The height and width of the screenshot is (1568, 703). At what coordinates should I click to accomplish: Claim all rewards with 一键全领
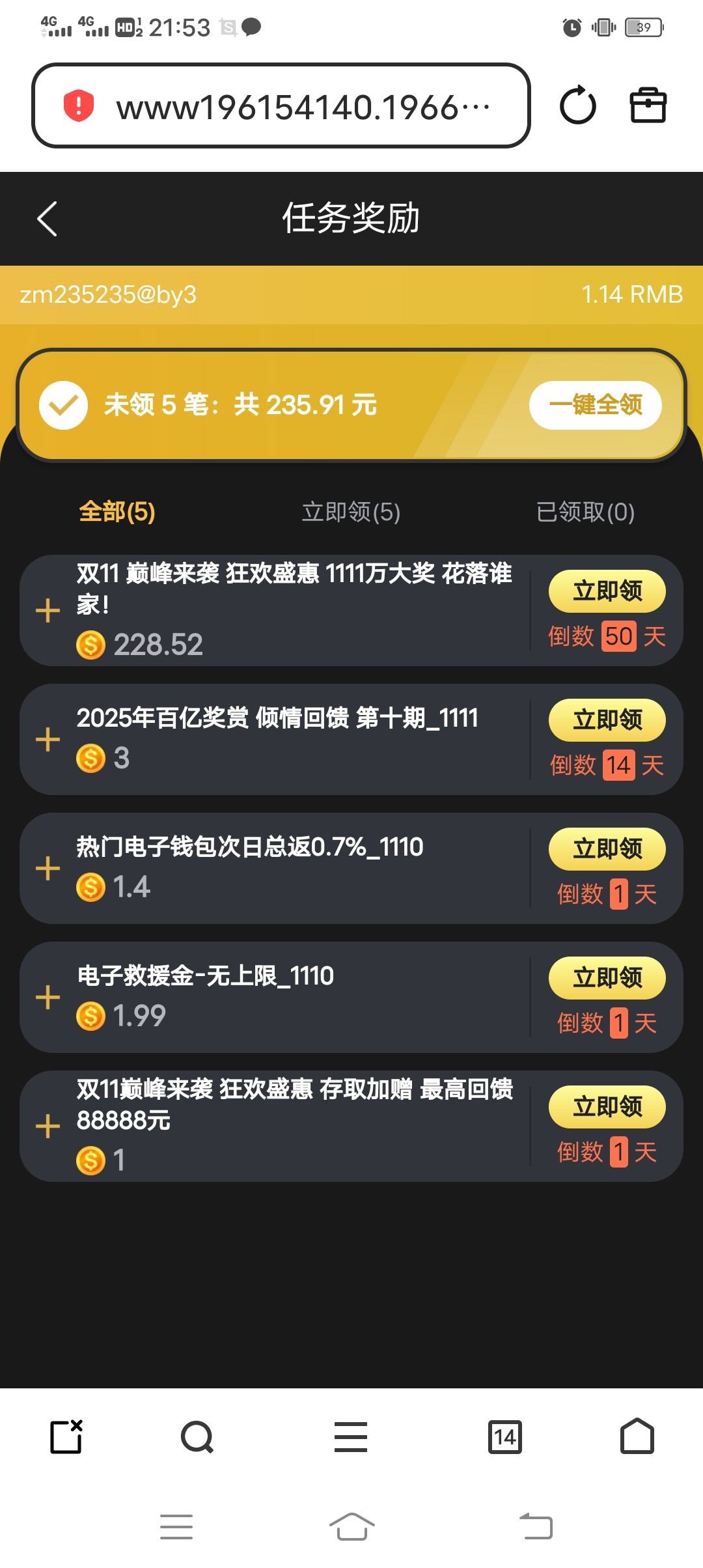[595, 405]
